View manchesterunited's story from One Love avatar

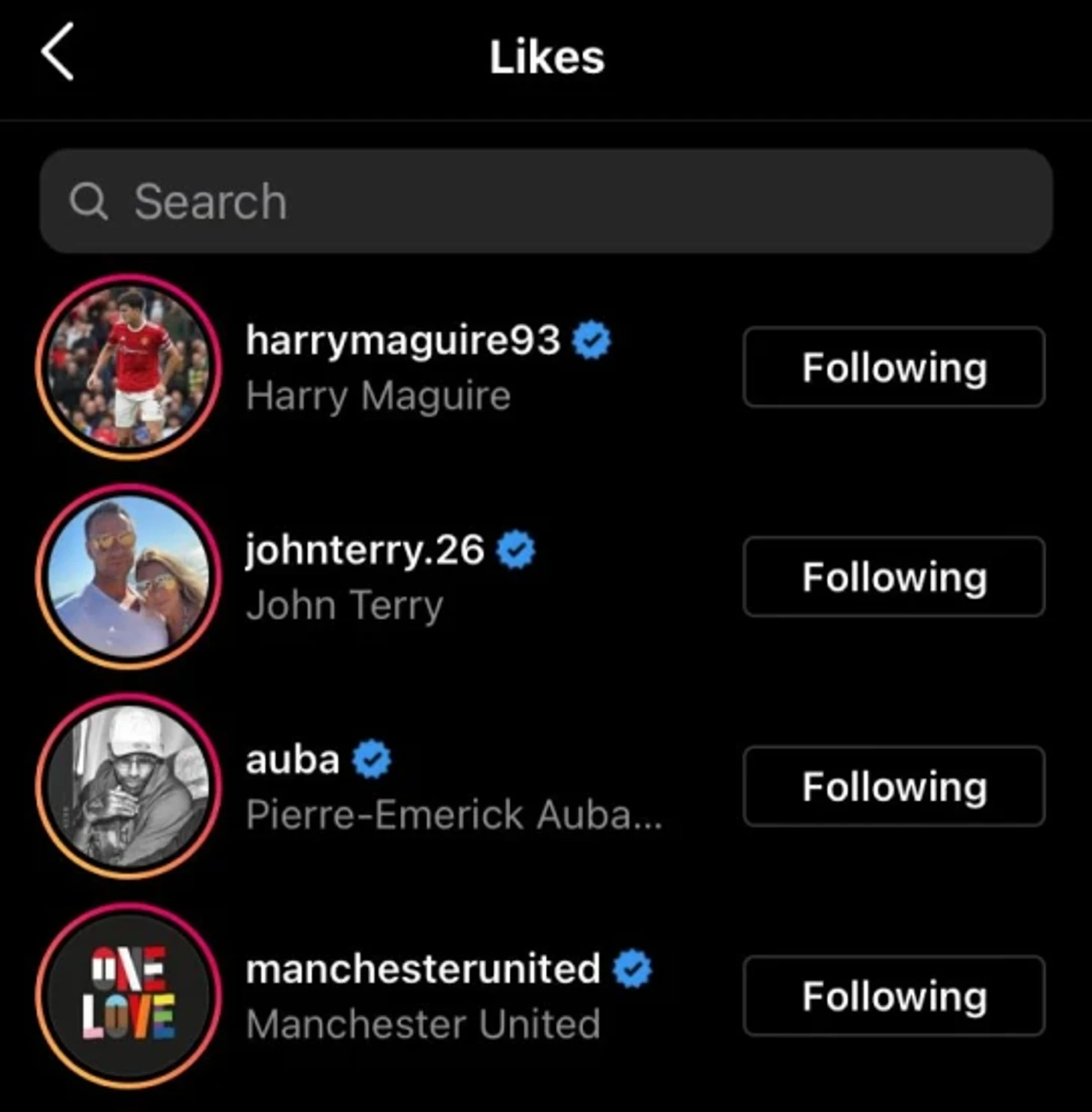click(129, 995)
